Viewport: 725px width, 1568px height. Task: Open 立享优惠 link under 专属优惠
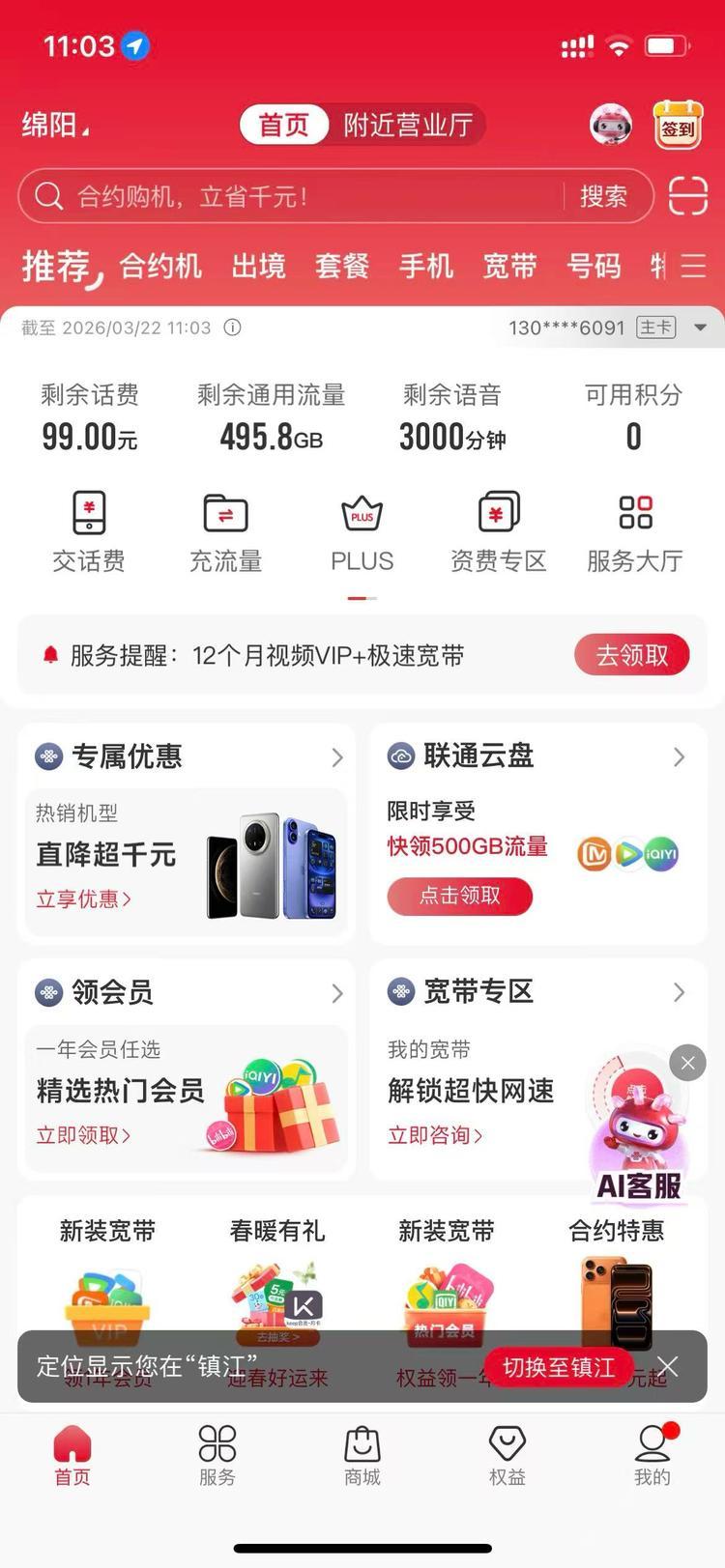click(x=83, y=899)
